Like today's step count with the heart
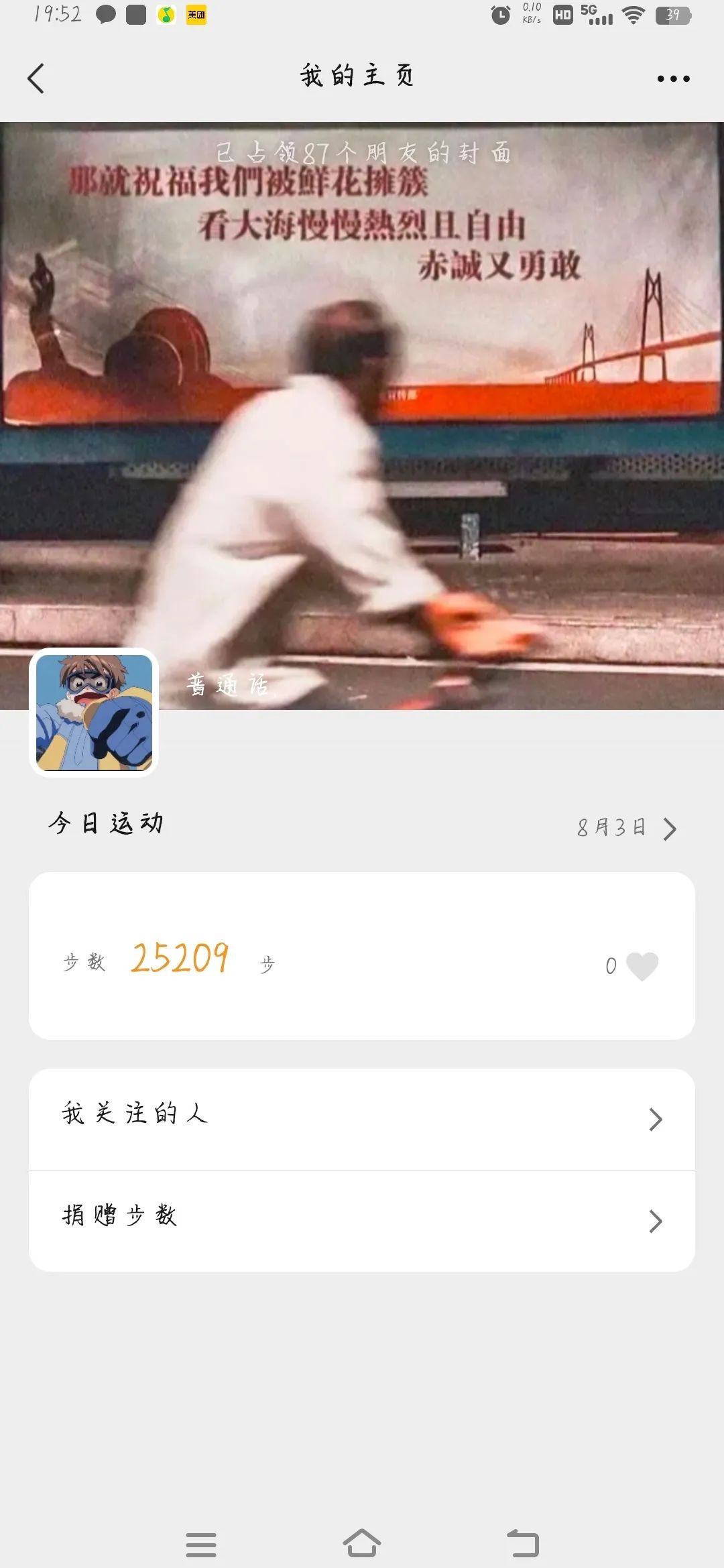This screenshot has height=1568, width=724. click(x=642, y=966)
